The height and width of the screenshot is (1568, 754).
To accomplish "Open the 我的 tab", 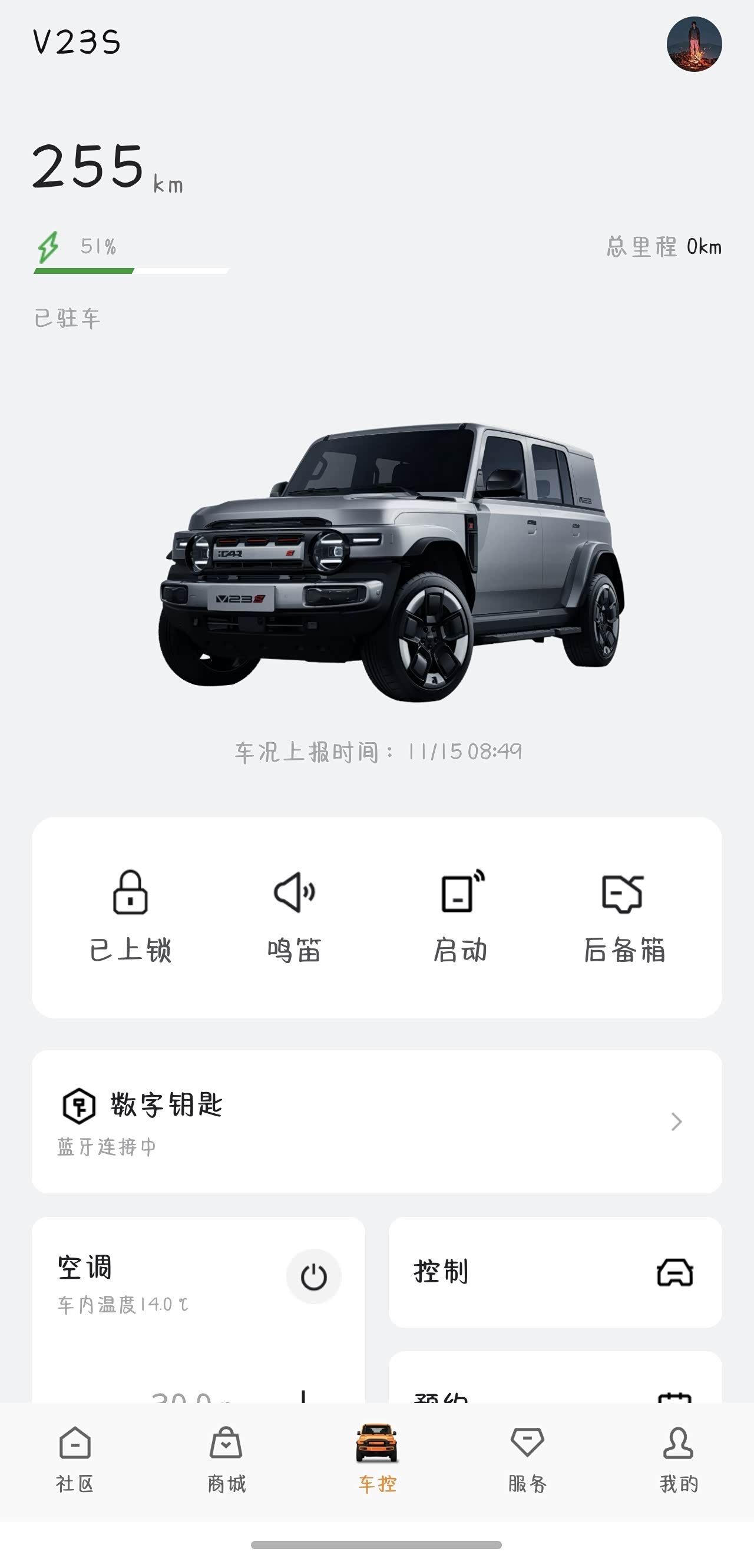I will tap(678, 1460).
